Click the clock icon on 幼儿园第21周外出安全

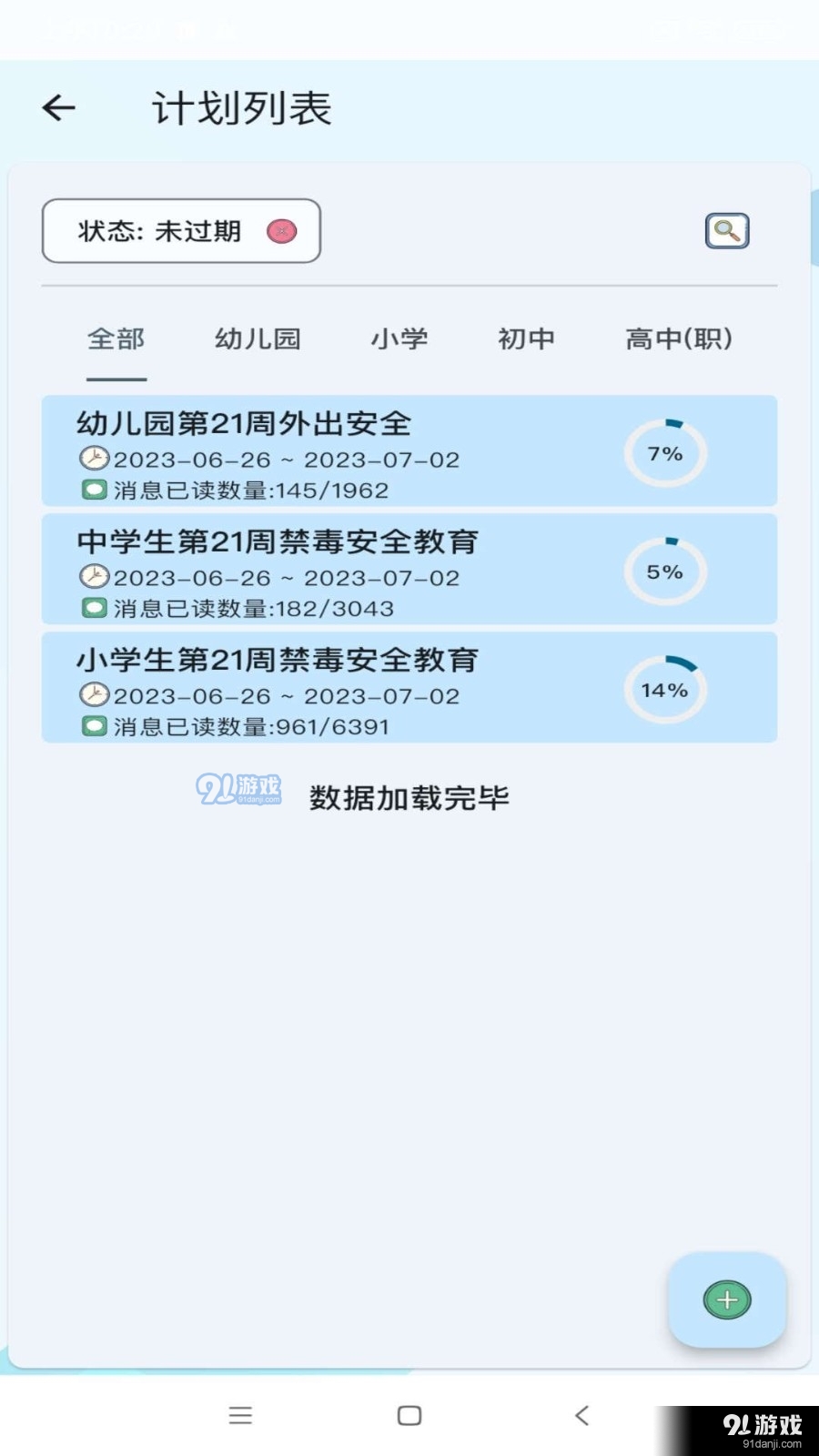click(x=94, y=460)
